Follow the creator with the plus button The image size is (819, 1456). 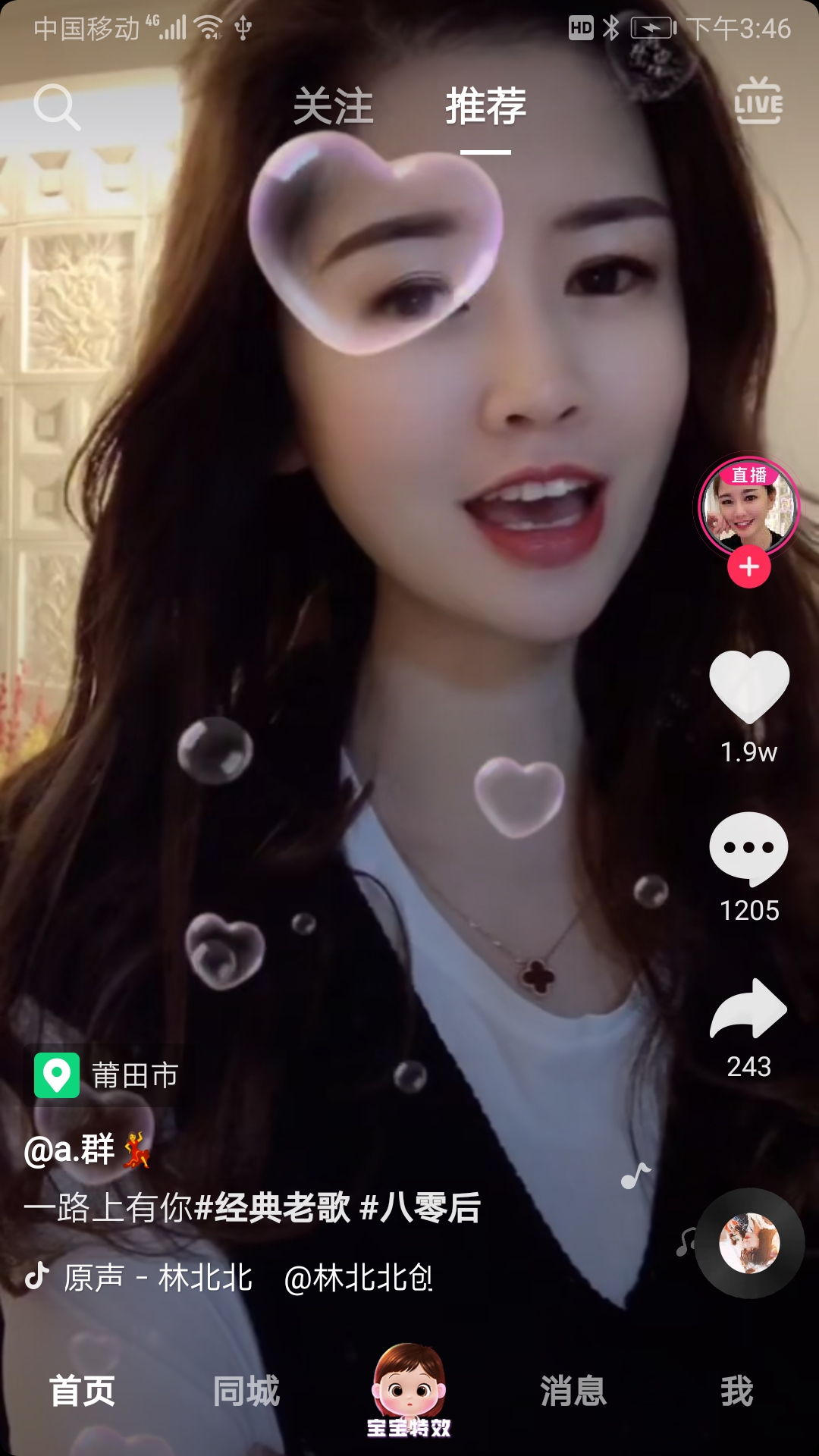tap(749, 567)
